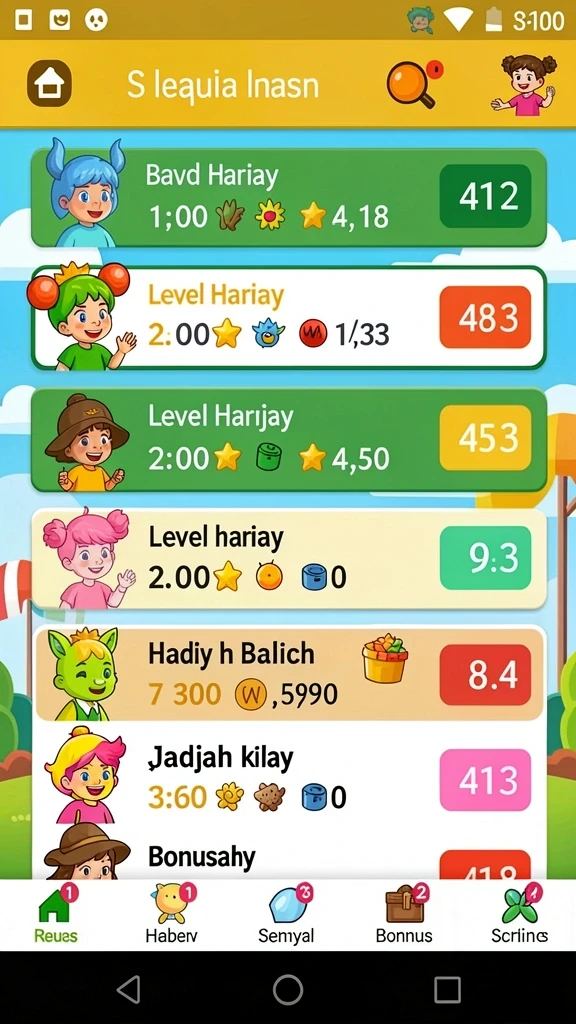Open the Jadjah kilay card
This screenshot has height=1024, width=576.
tap(289, 777)
